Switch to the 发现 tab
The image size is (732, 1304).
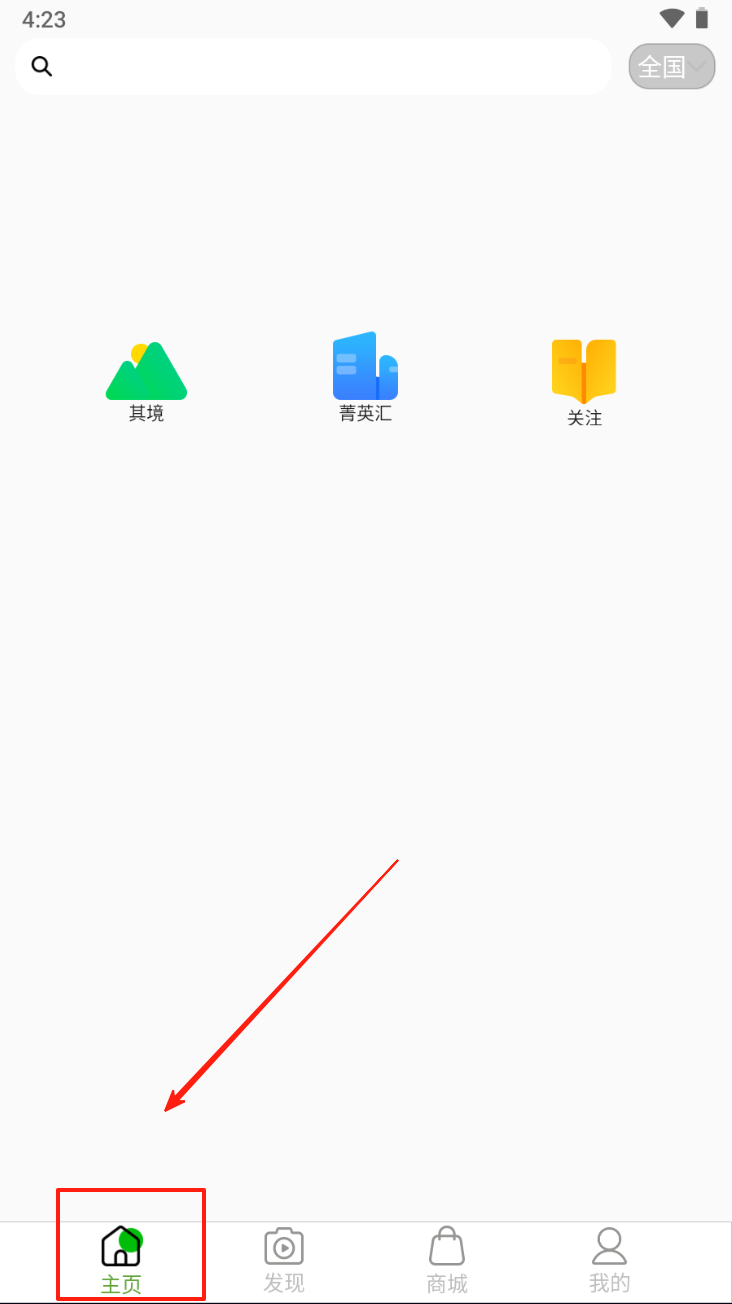coord(284,1260)
